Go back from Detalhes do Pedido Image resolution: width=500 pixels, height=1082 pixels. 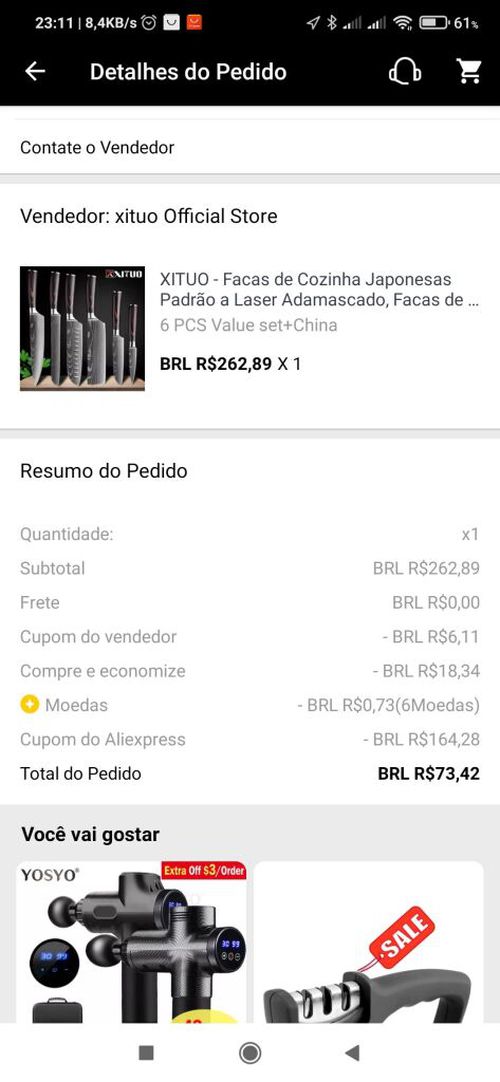34,72
